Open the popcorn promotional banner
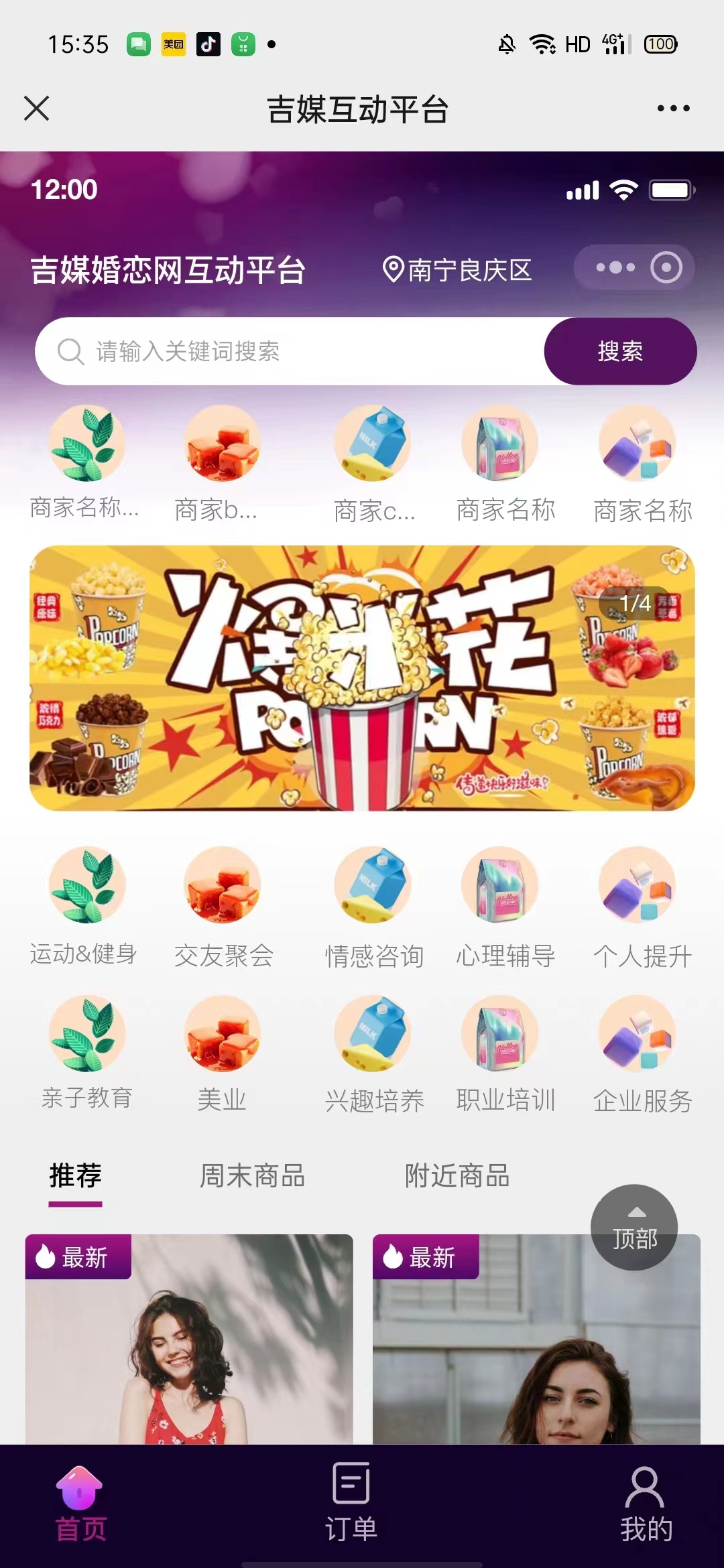The width and height of the screenshot is (724, 1568). pyautogui.click(x=362, y=678)
